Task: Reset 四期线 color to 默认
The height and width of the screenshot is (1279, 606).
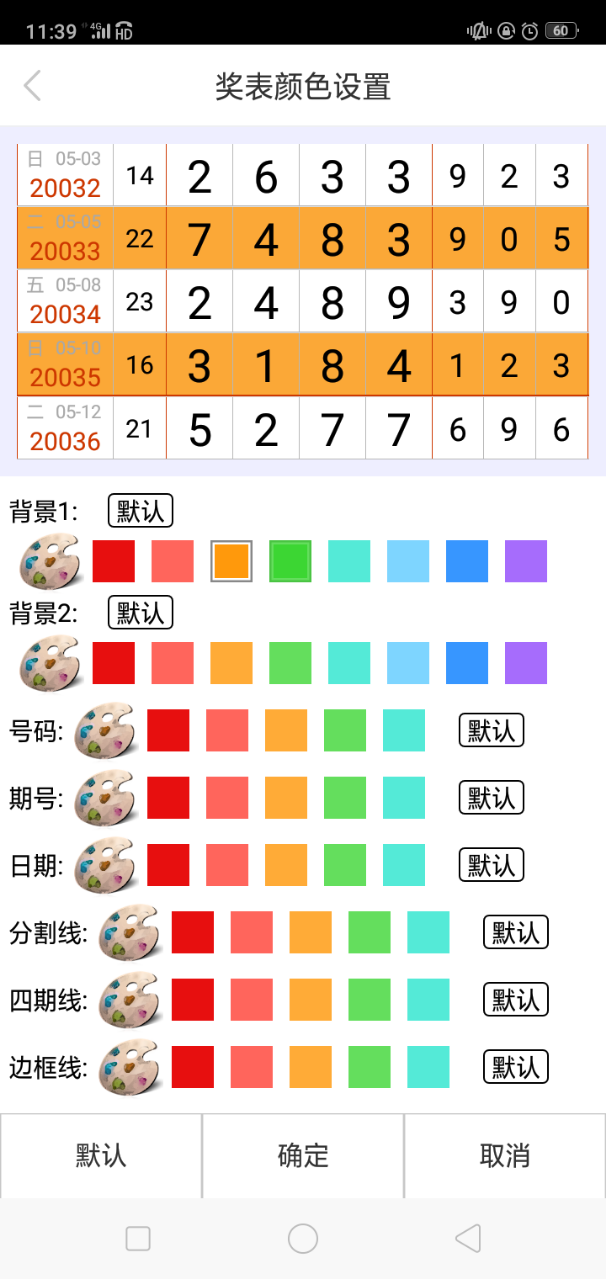Action: pyautogui.click(x=516, y=999)
